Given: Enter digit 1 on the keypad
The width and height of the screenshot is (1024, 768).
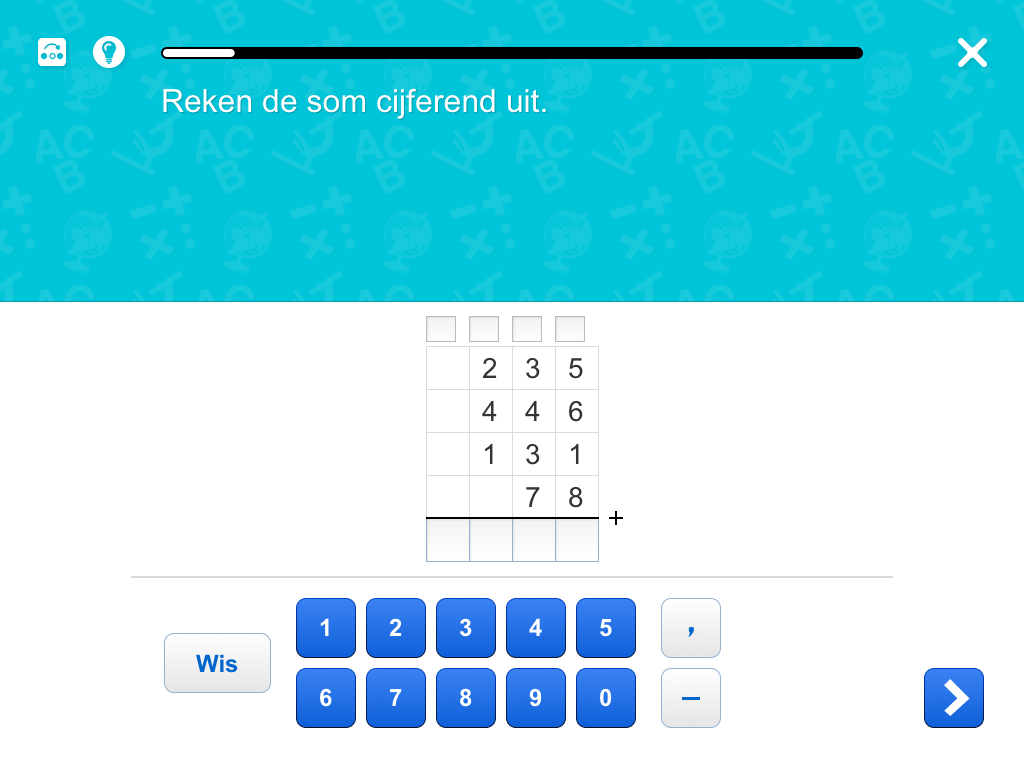Looking at the screenshot, I should pos(325,628).
